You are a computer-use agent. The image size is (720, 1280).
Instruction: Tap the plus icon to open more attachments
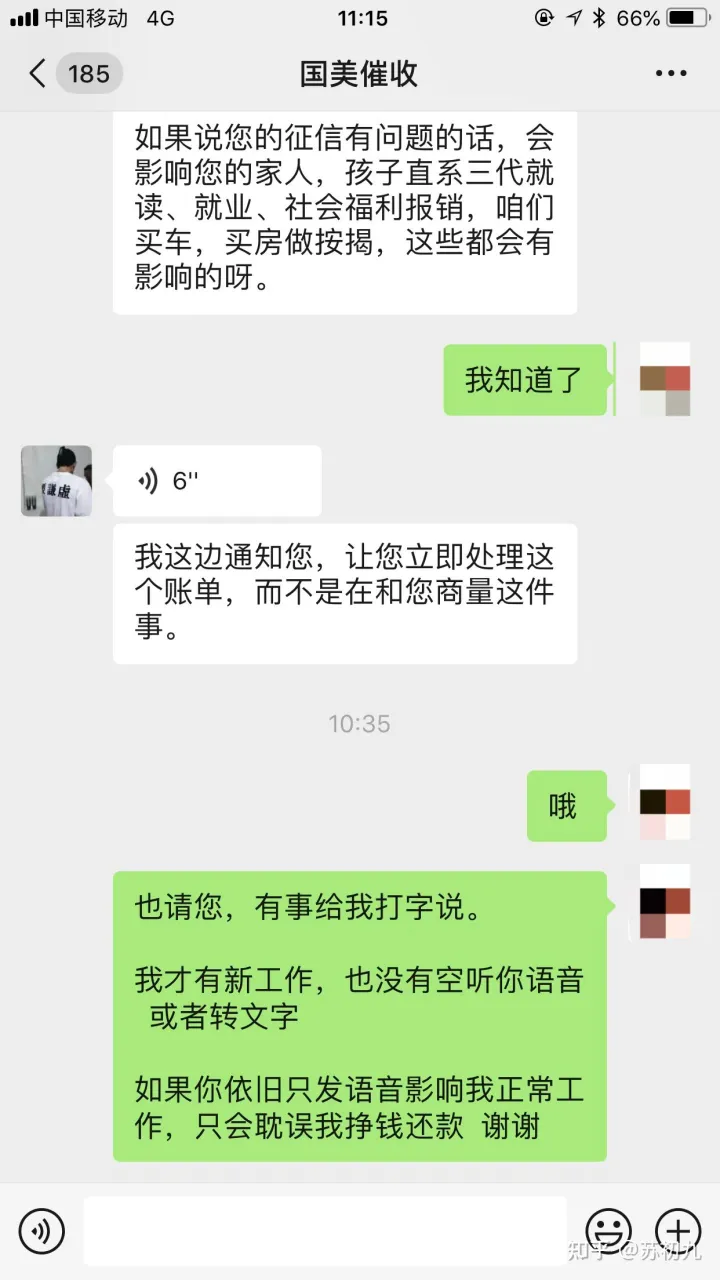(x=679, y=1231)
